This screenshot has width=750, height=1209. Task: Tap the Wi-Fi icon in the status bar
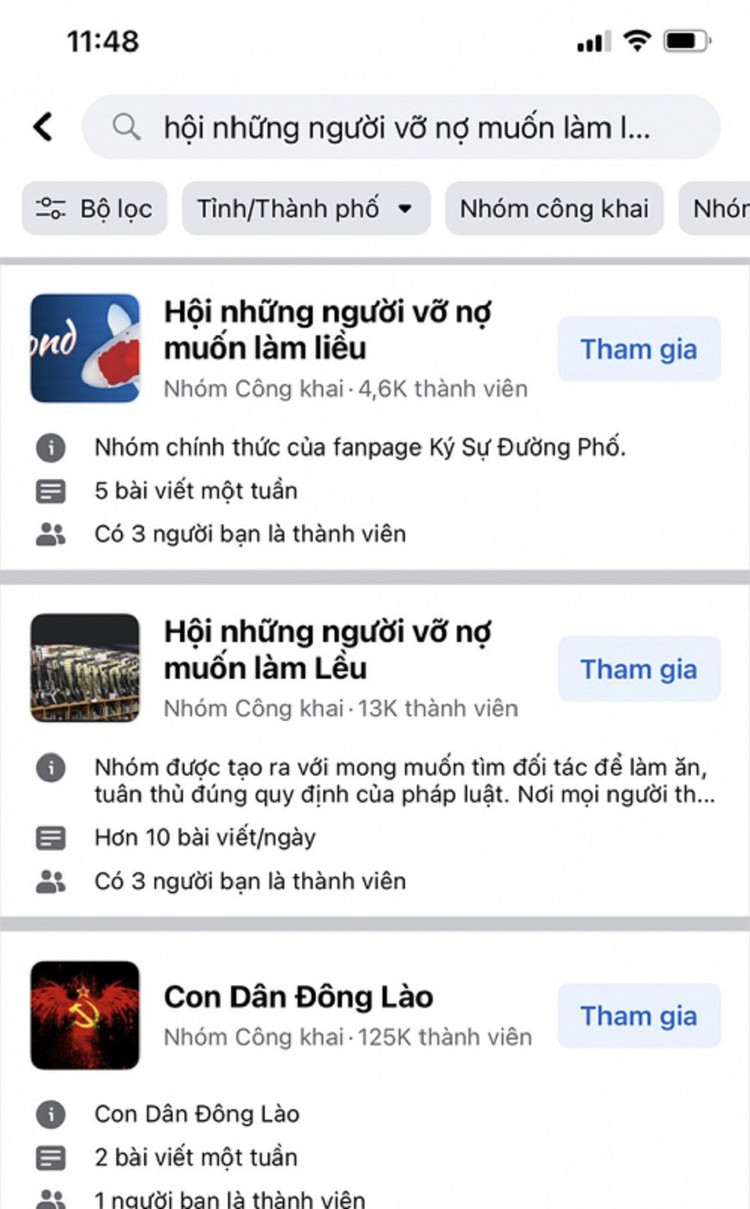pyautogui.click(x=637, y=41)
